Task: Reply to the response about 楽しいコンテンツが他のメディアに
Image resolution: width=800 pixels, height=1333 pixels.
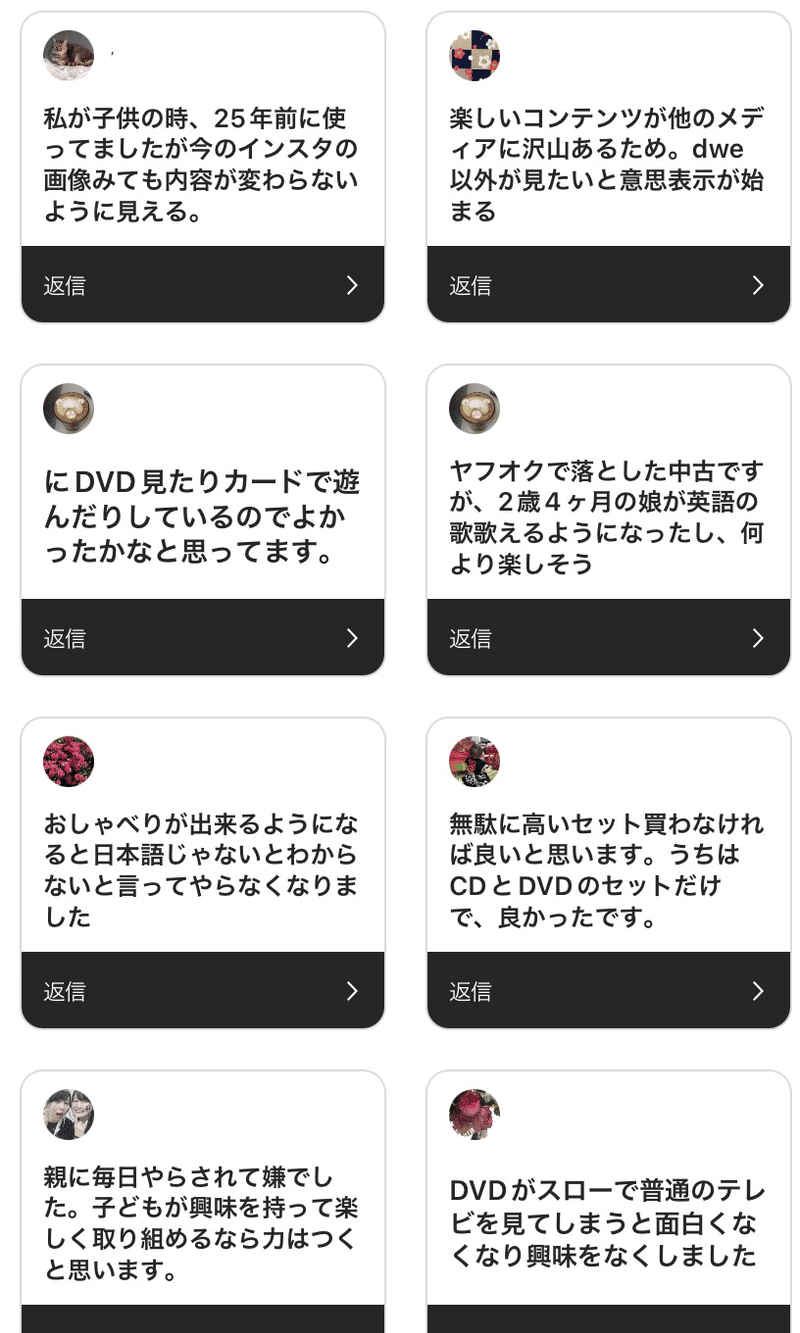Action: pyautogui.click(x=608, y=285)
